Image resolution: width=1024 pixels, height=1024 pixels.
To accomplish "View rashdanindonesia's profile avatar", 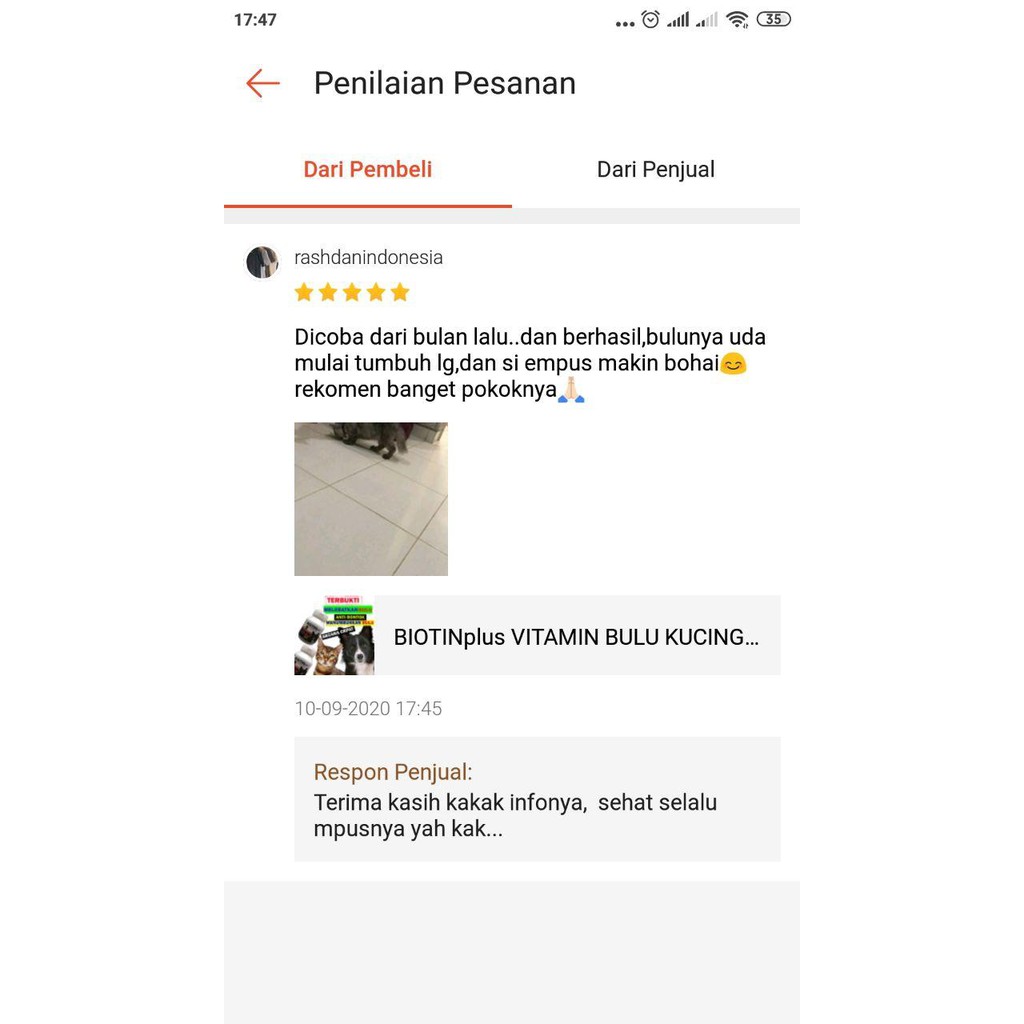I will 262,263.
